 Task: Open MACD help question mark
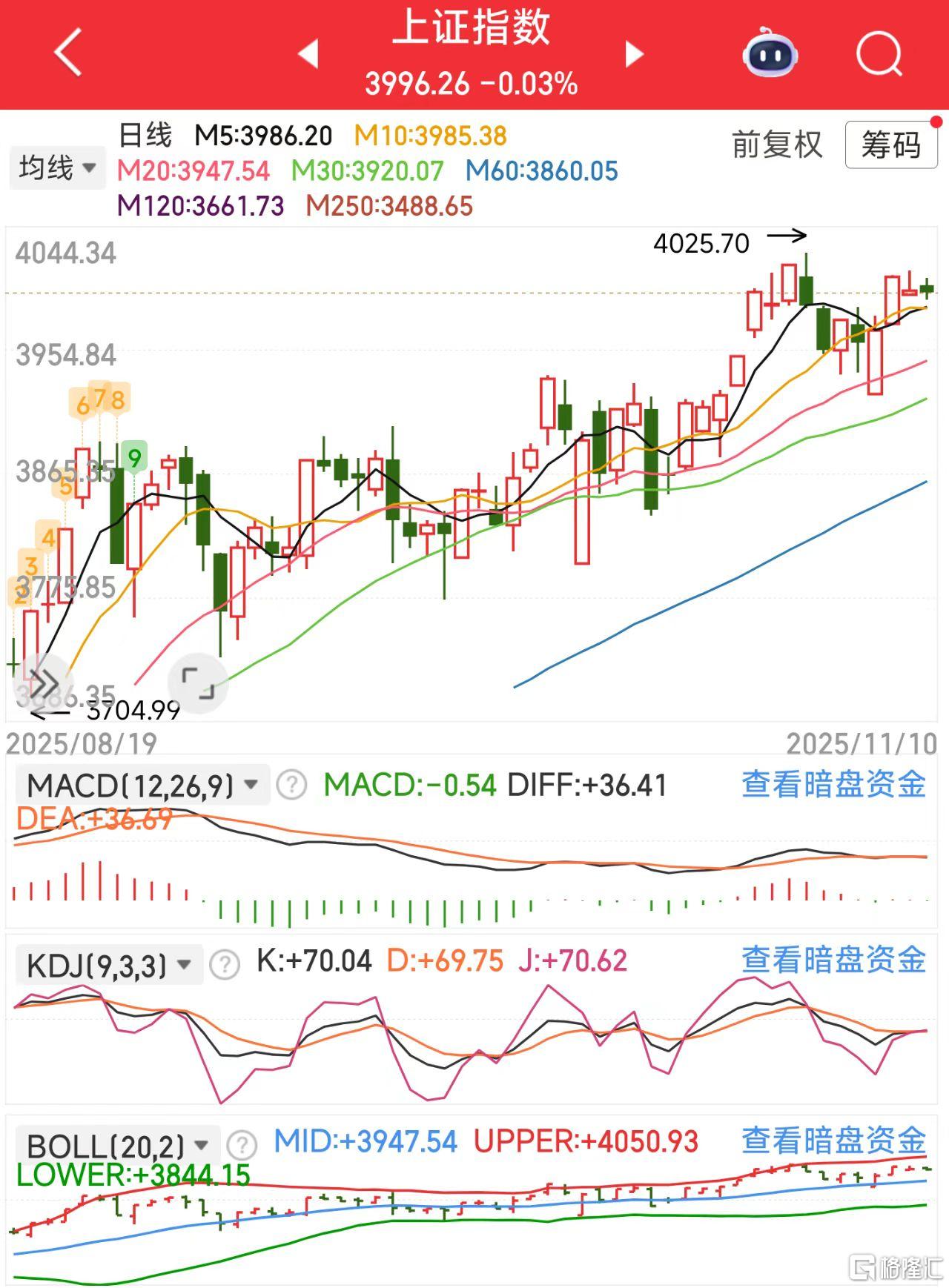tap(291, 786)
